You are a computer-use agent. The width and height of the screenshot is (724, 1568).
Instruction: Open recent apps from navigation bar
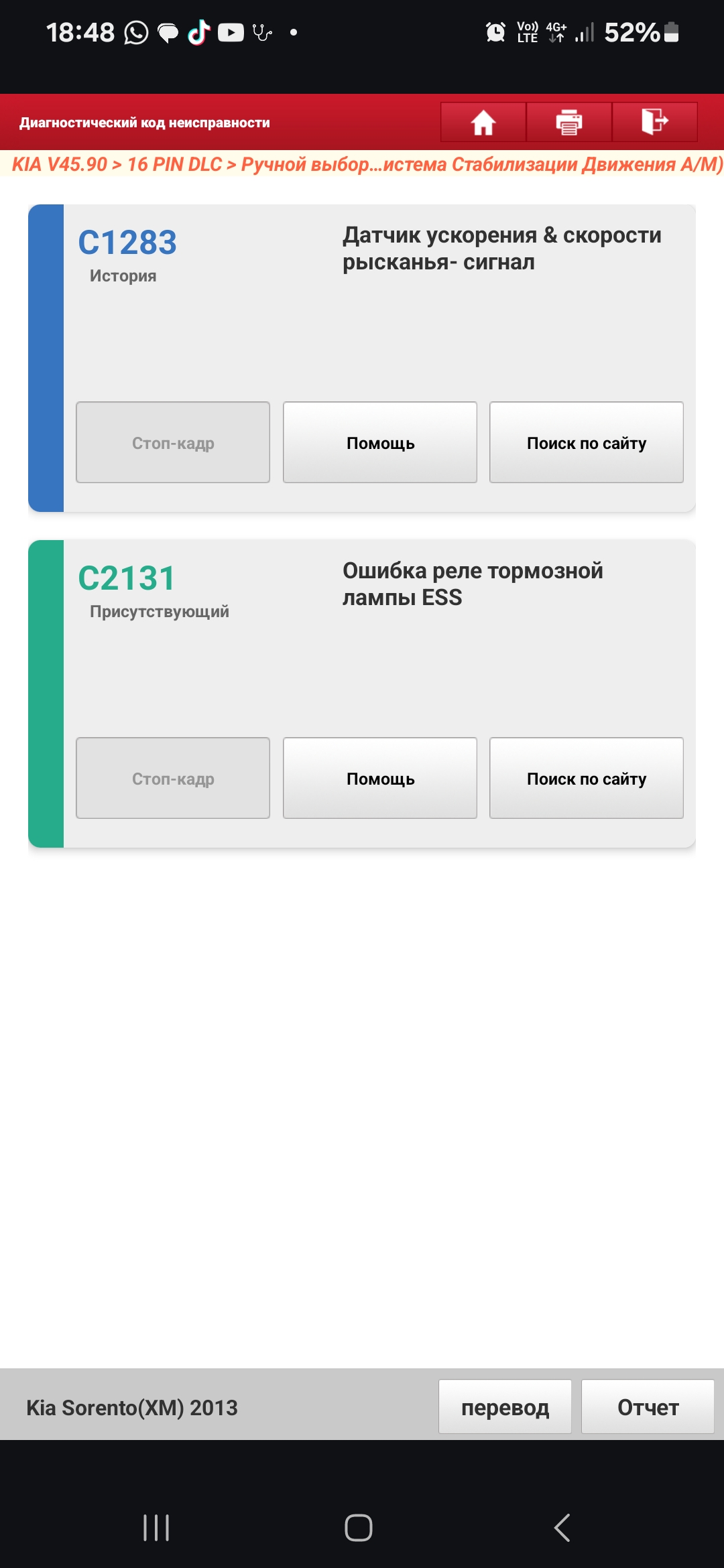coord(156,1528)
